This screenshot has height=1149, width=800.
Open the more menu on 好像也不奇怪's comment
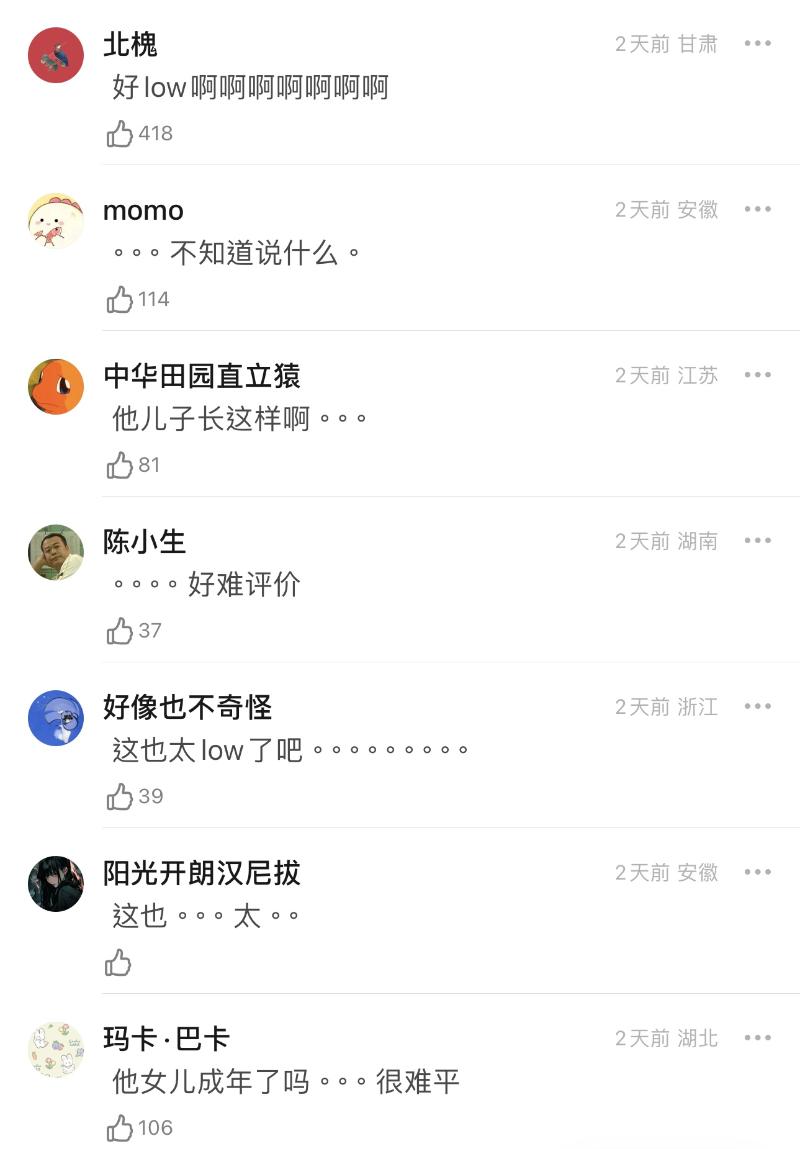coord(758,707)
